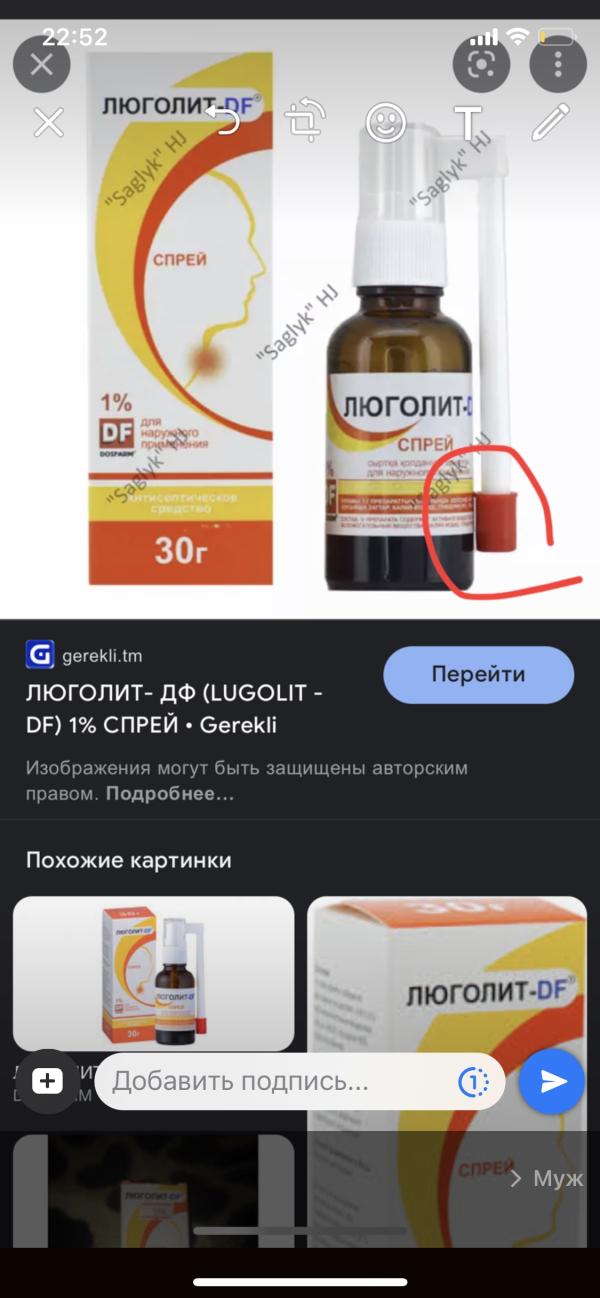
Task: Tap the "Добавить подпись" caption field
Action: click(x=280, y=1081)
